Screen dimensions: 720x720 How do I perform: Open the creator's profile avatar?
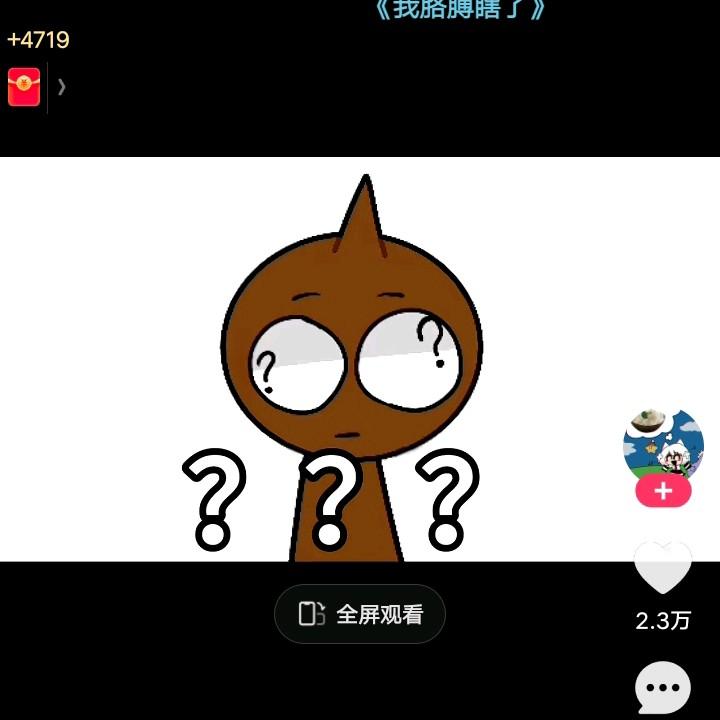(x=663, y=444)
